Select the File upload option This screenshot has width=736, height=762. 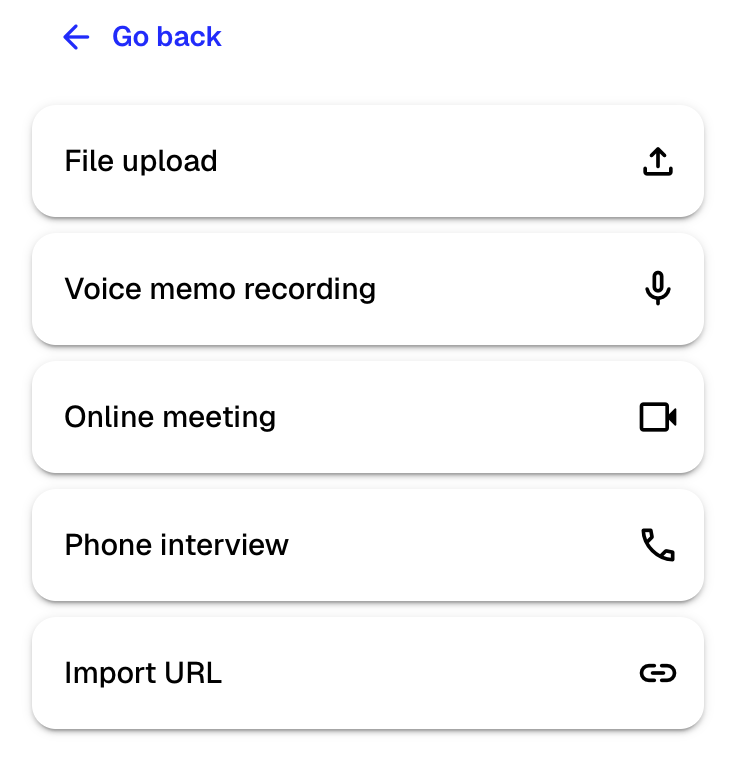pos(368,160)
